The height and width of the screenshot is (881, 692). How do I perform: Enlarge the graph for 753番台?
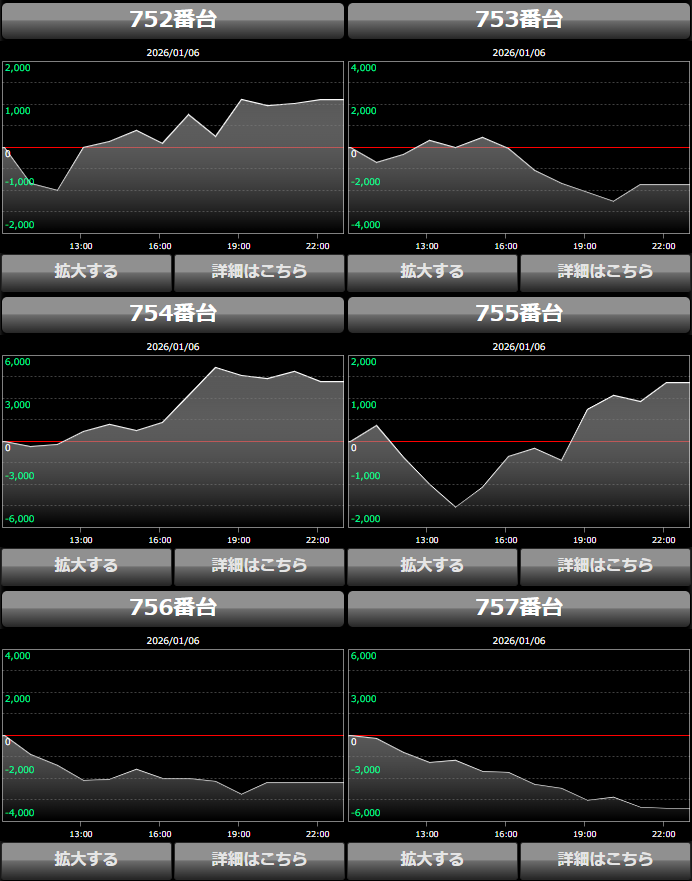click(x=432, y=272)
